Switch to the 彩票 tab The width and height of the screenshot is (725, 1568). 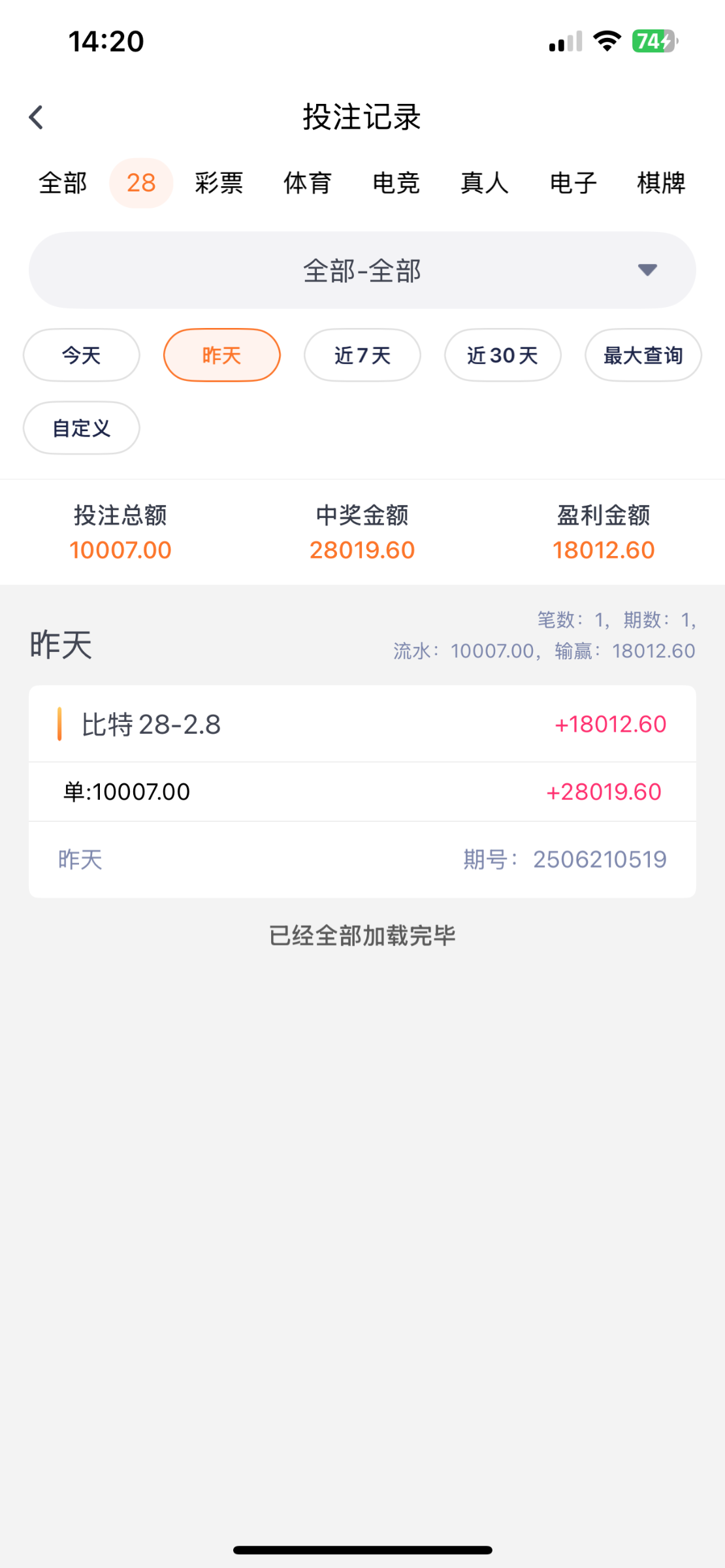point(219,183)
